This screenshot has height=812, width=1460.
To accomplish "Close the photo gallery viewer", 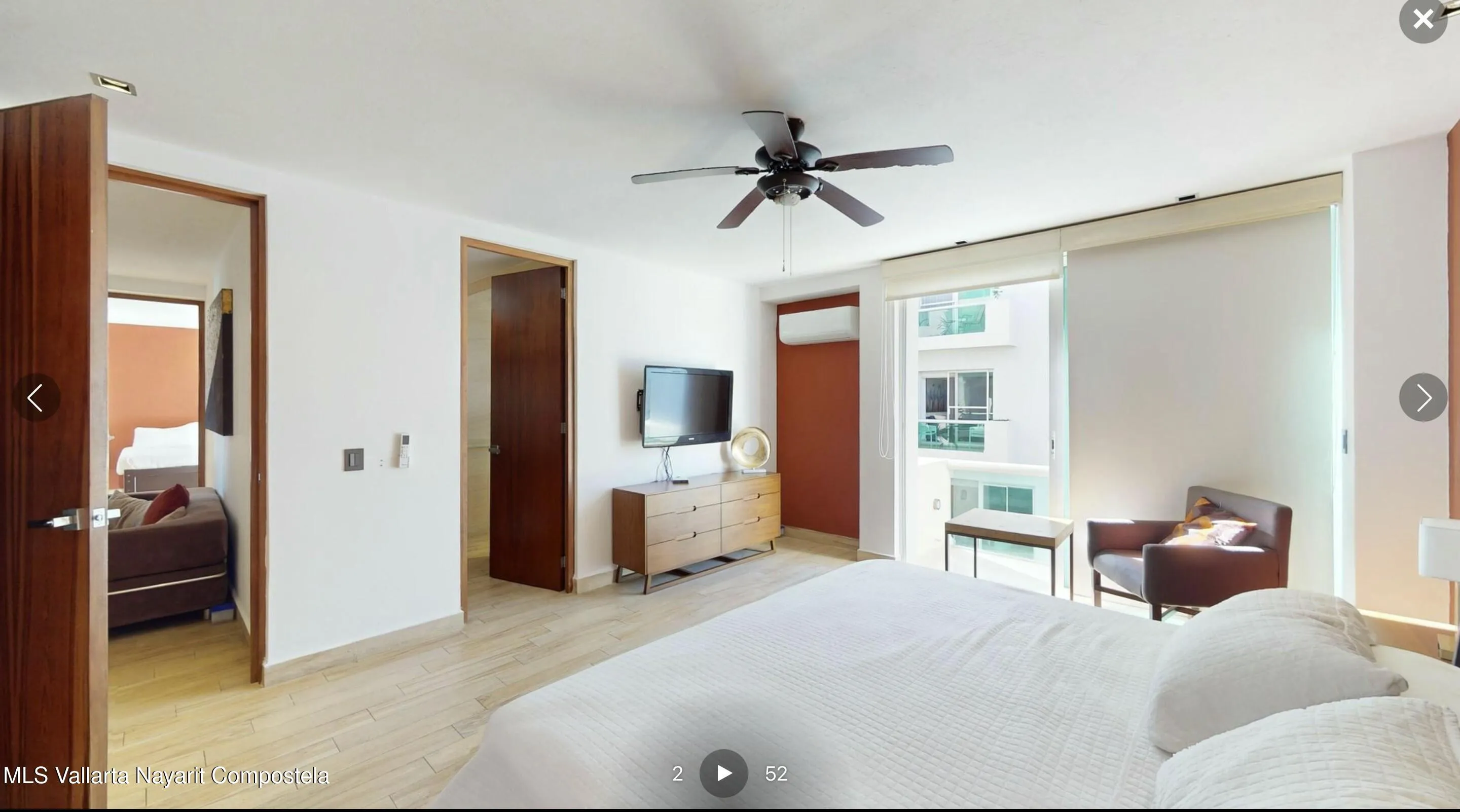I will click(x=1422, y=19).
